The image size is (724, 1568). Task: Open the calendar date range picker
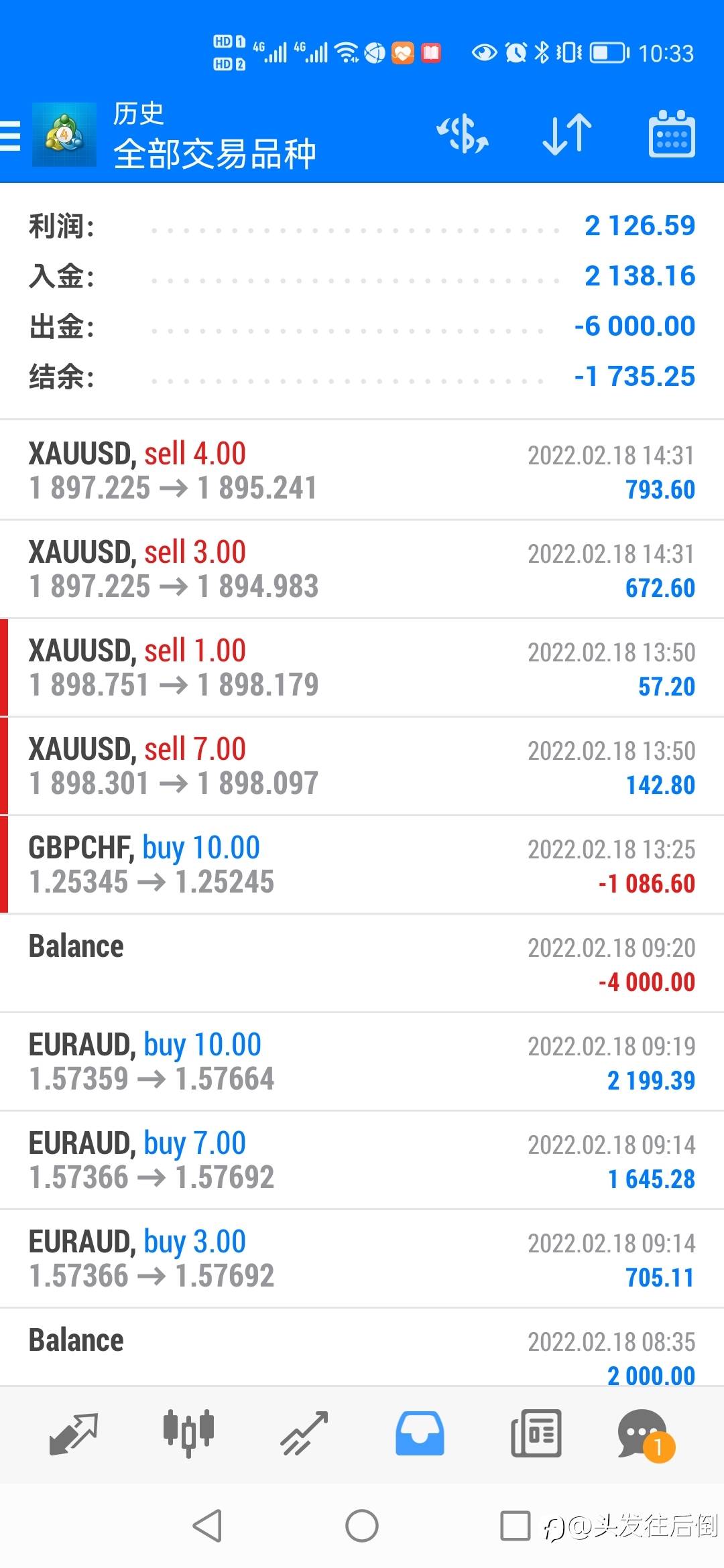pos(672,134)
